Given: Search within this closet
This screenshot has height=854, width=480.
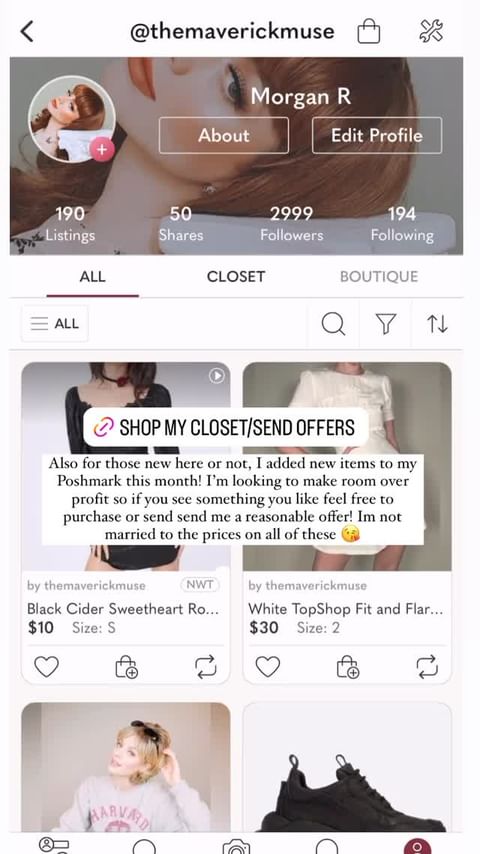Looking at the screenshot, I should [x=333, y=324].
